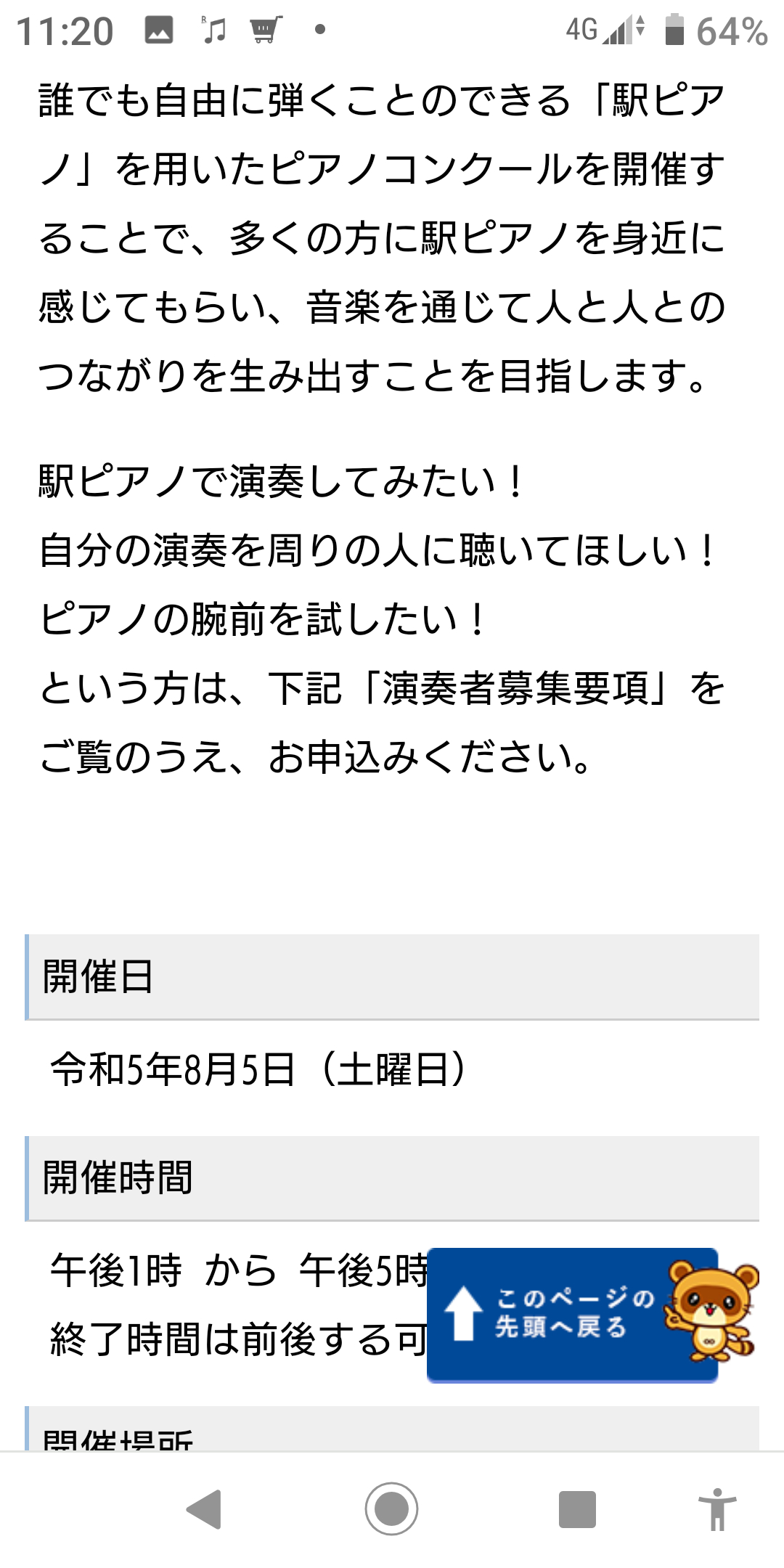Open the accessibility shortcut button
Viewport: 784px width, 1568px height.
click(717, 1510)
